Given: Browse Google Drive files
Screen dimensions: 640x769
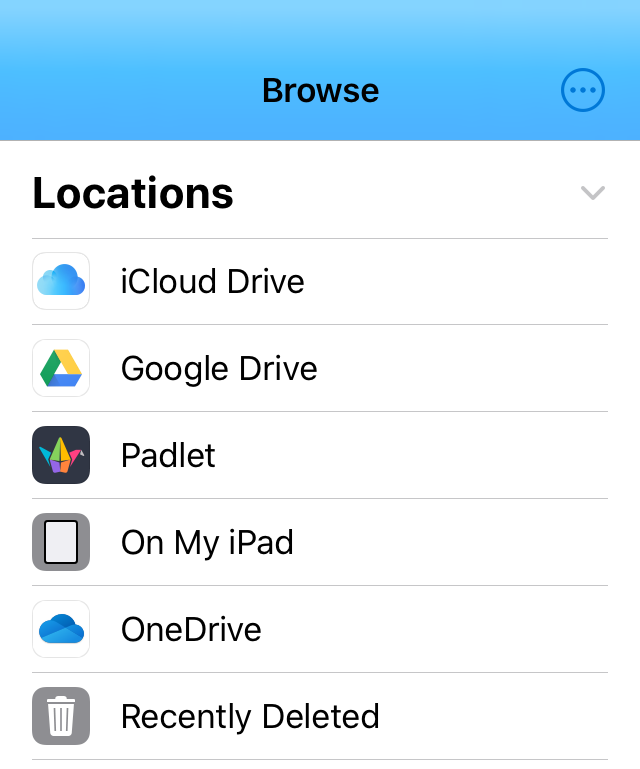Looking at the screenshot, I should 219,368.
